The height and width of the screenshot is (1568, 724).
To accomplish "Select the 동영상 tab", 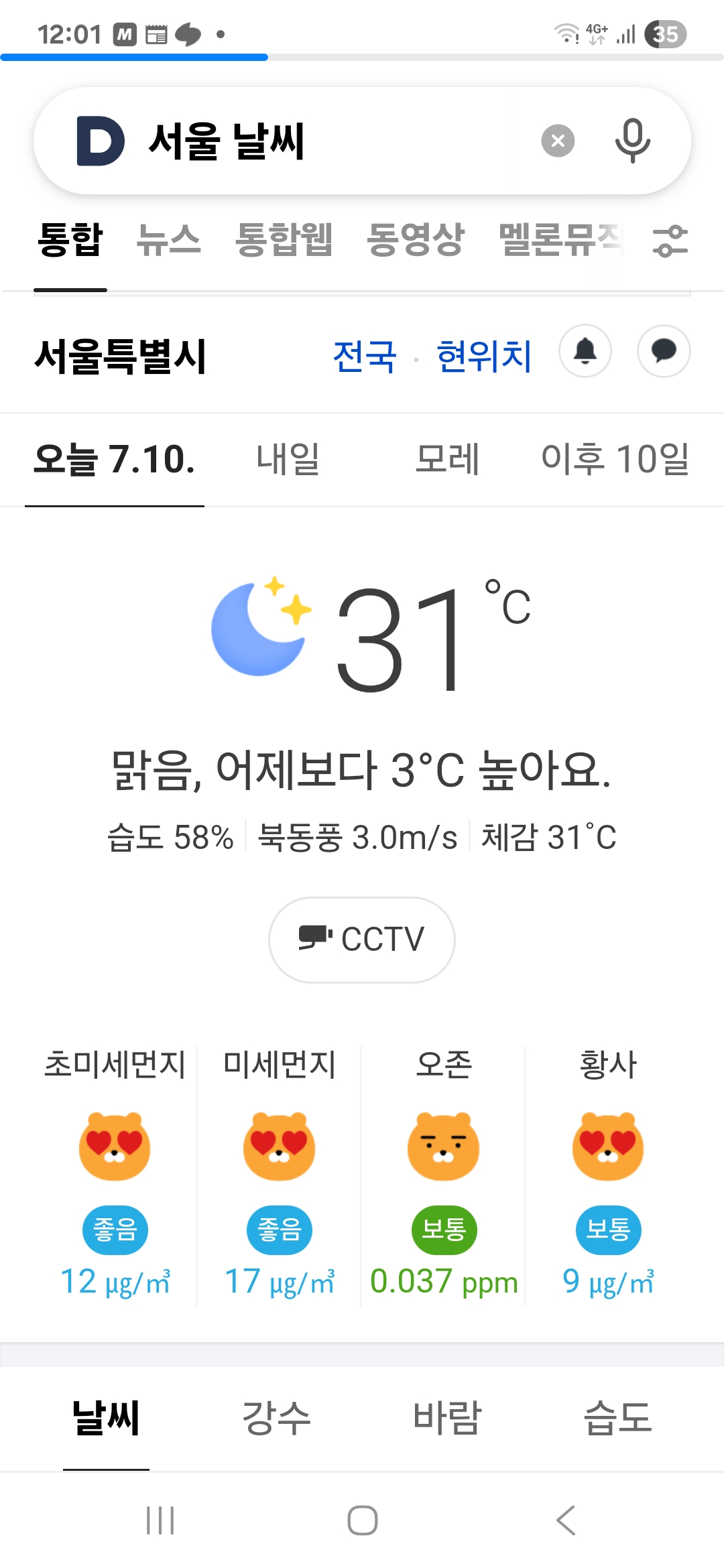I will (x=416, y=239).
